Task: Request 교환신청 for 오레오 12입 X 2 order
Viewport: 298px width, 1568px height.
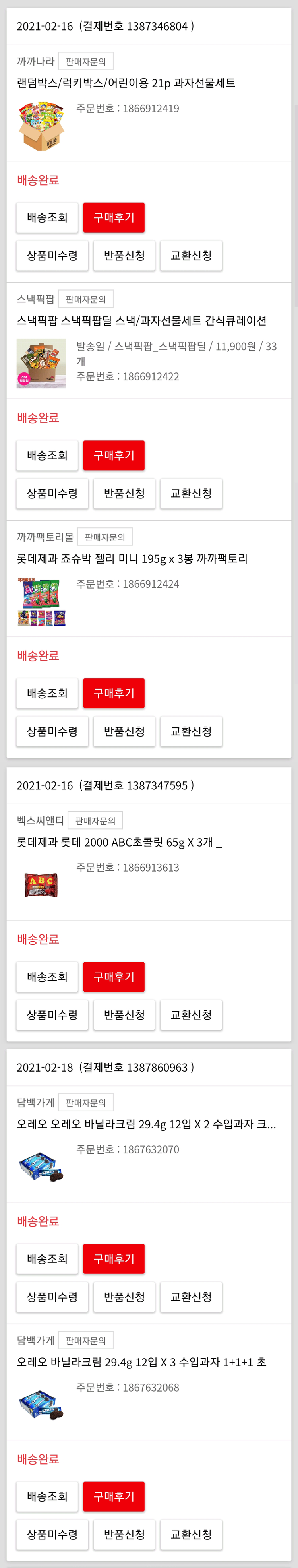Action: [x=191, y=1297]
